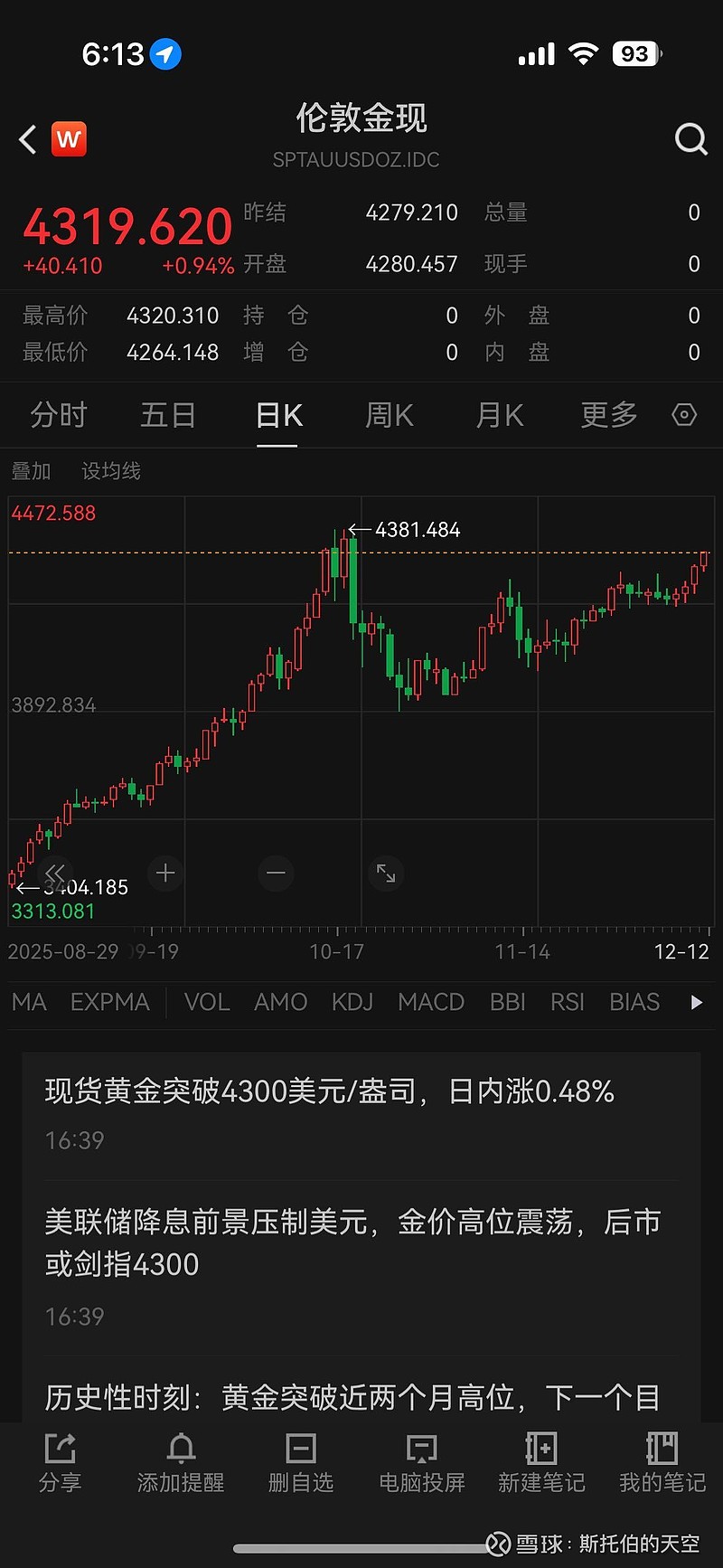Open 设均线 moving average settings
This screenshot has height=1568, width=723.
click(x=111, y=471)
